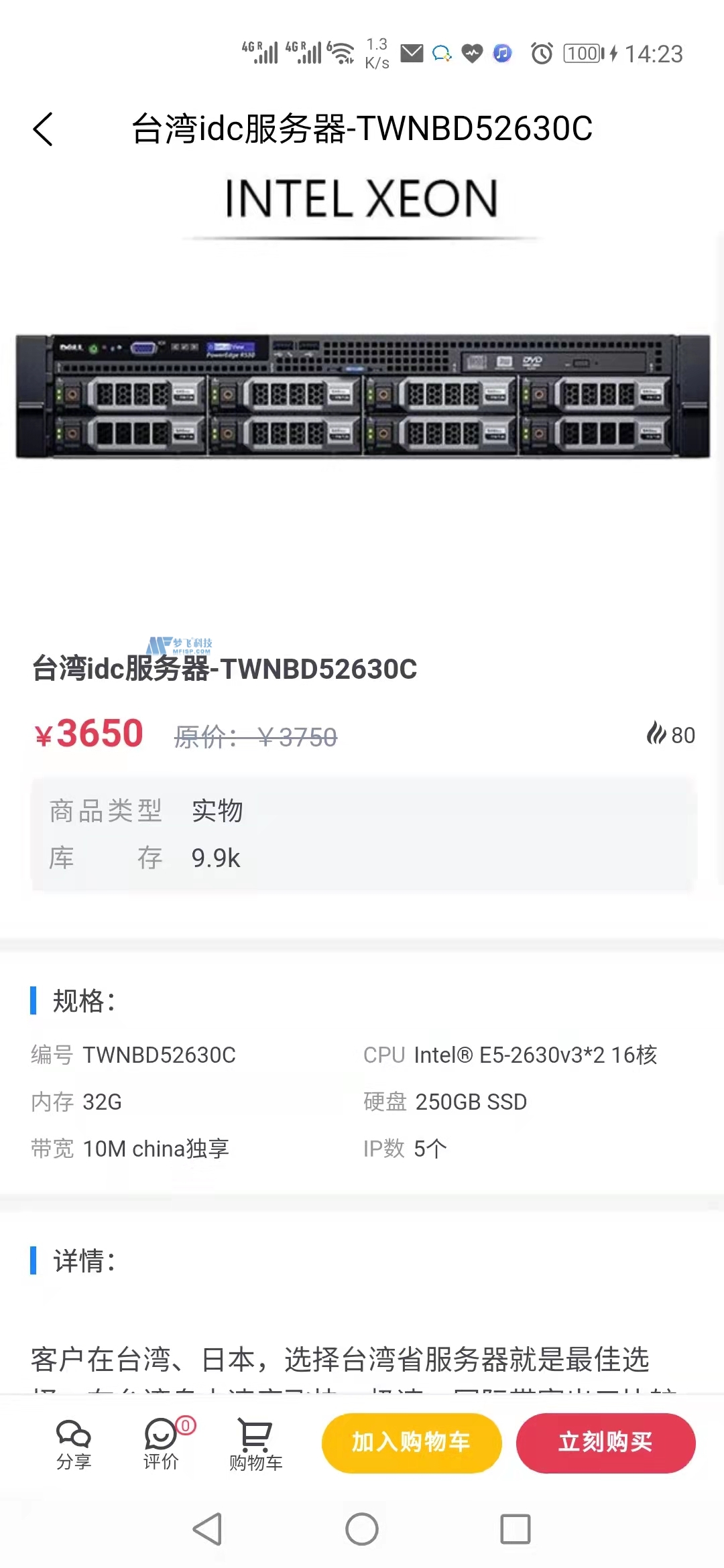Open the Dell server product image
The width and height of the screenshot is (724, 1568).
362,395
